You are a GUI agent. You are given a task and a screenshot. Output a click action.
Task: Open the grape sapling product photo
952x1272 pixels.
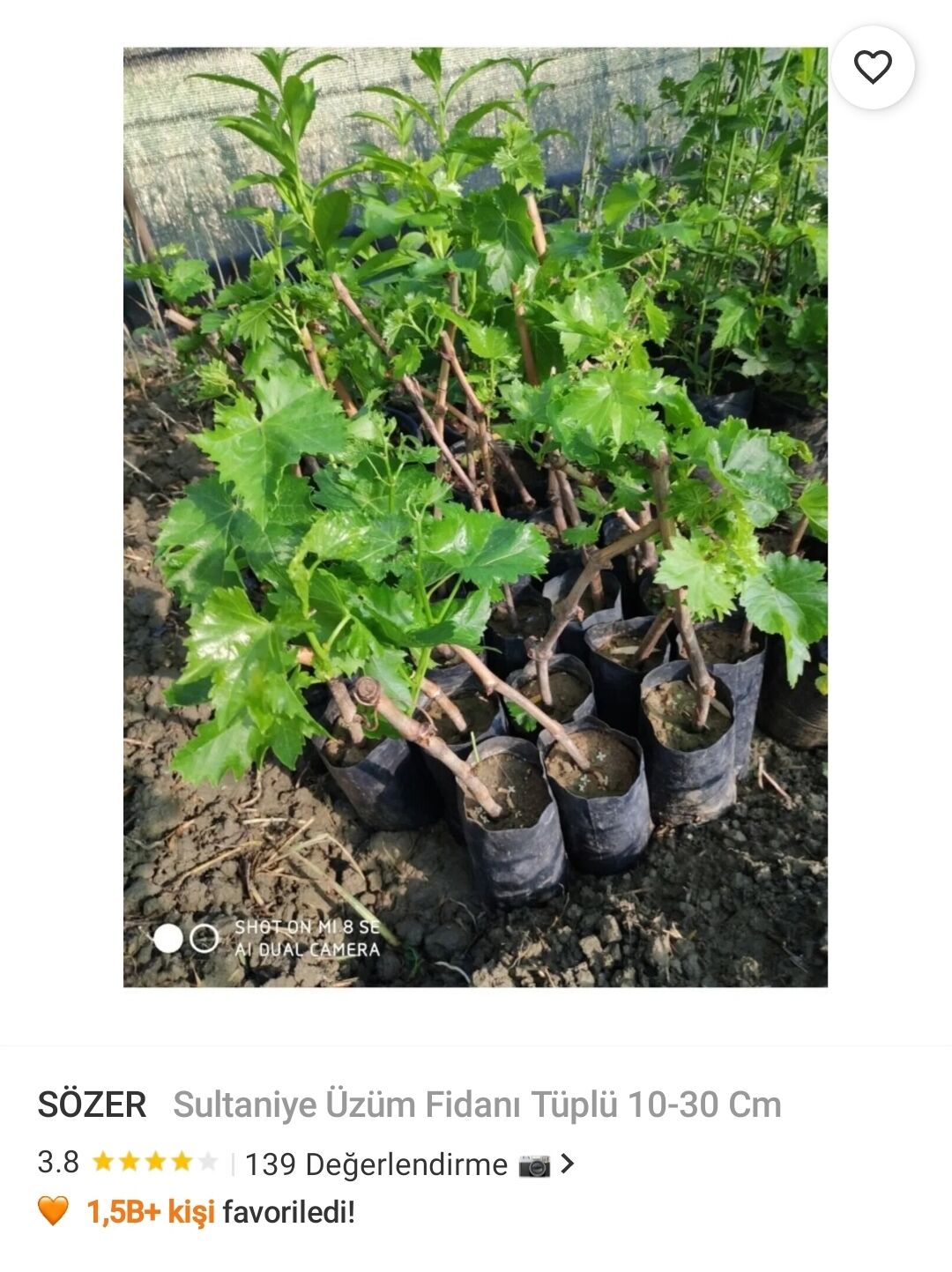475,517
